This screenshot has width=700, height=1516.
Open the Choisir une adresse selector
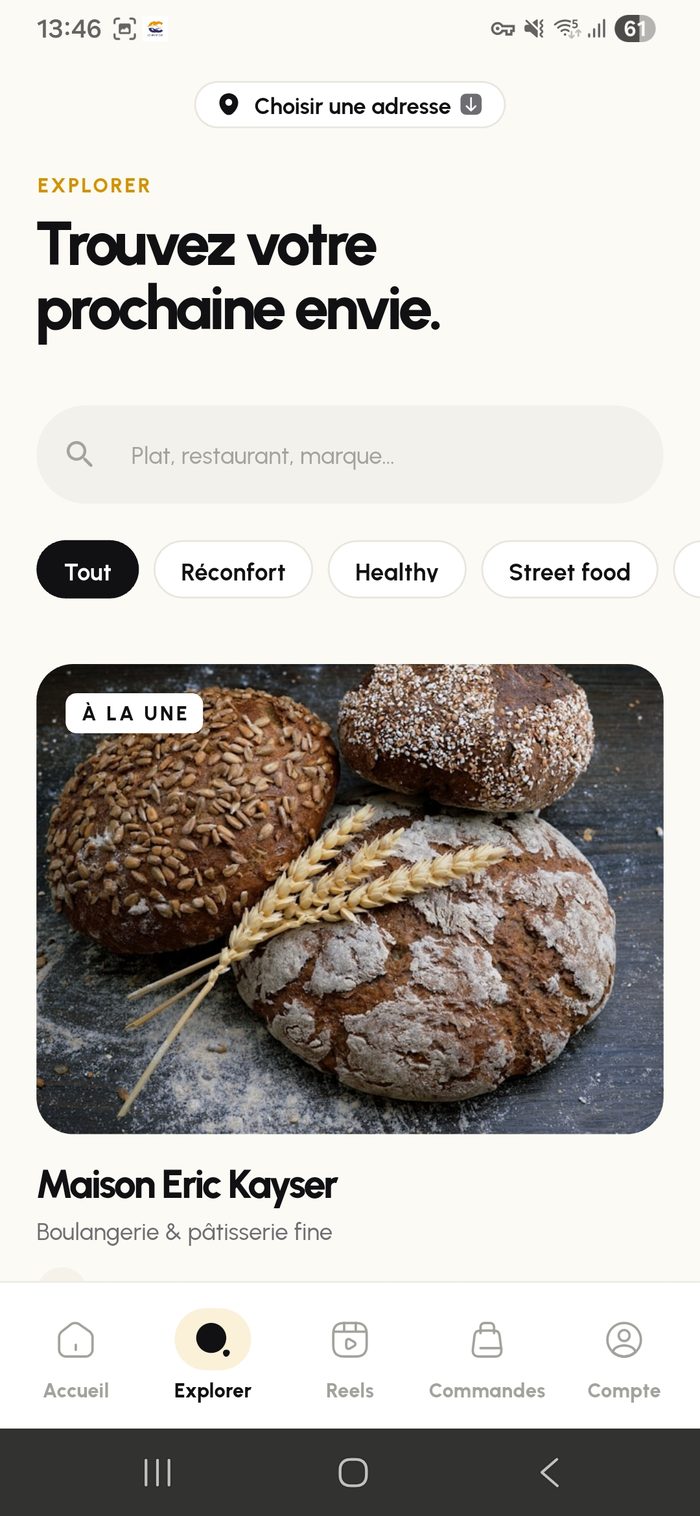coord(350,105)
